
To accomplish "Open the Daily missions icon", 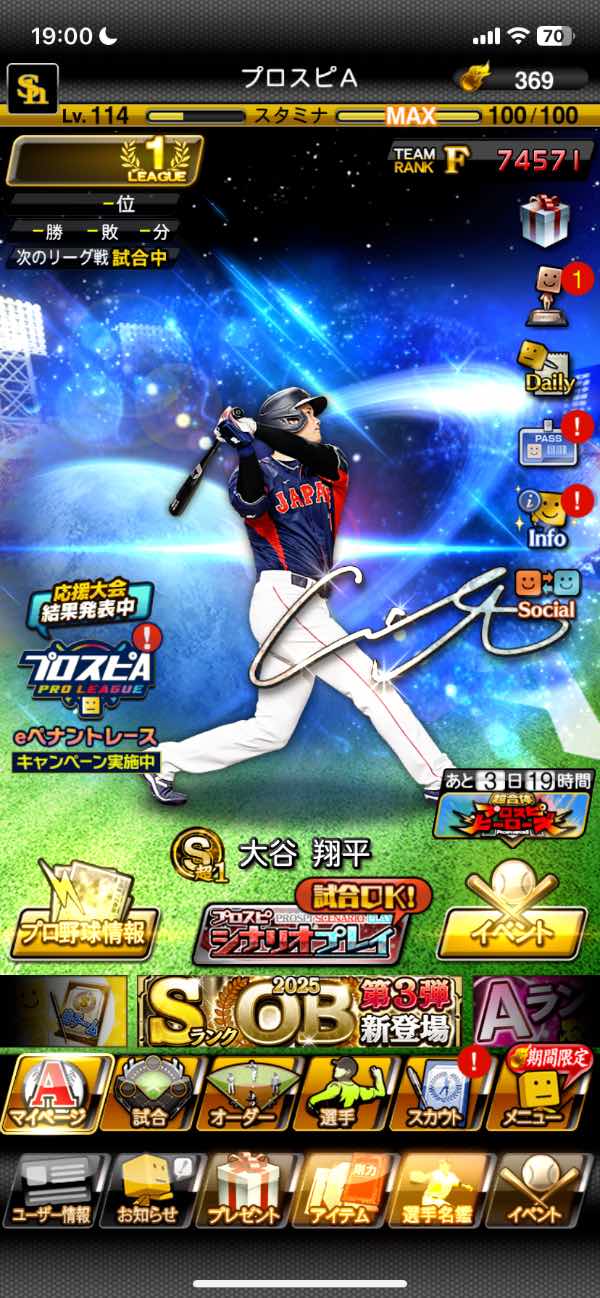I will 545,368.
